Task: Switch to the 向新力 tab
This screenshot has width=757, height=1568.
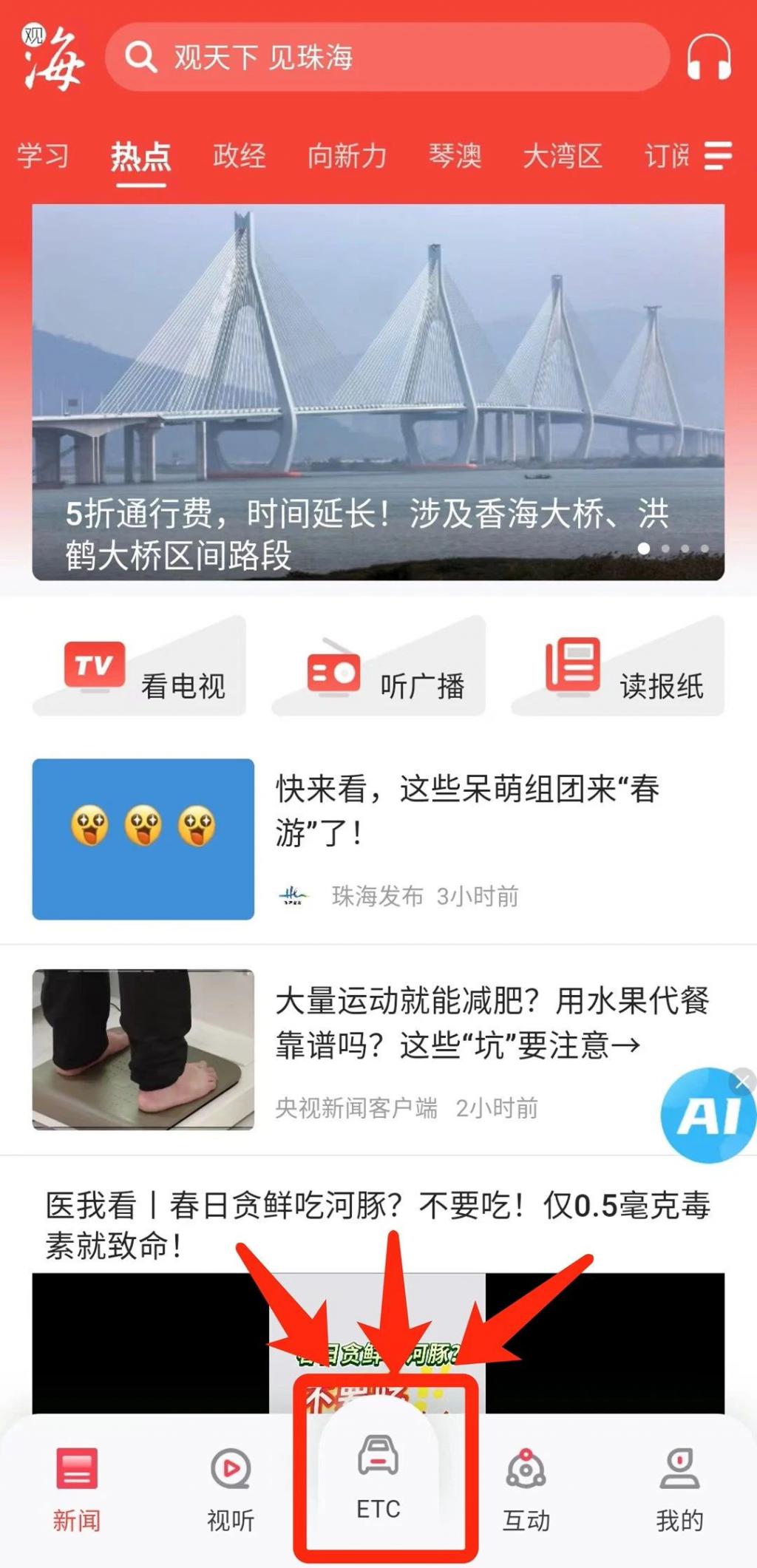Action: coord(347,156)
